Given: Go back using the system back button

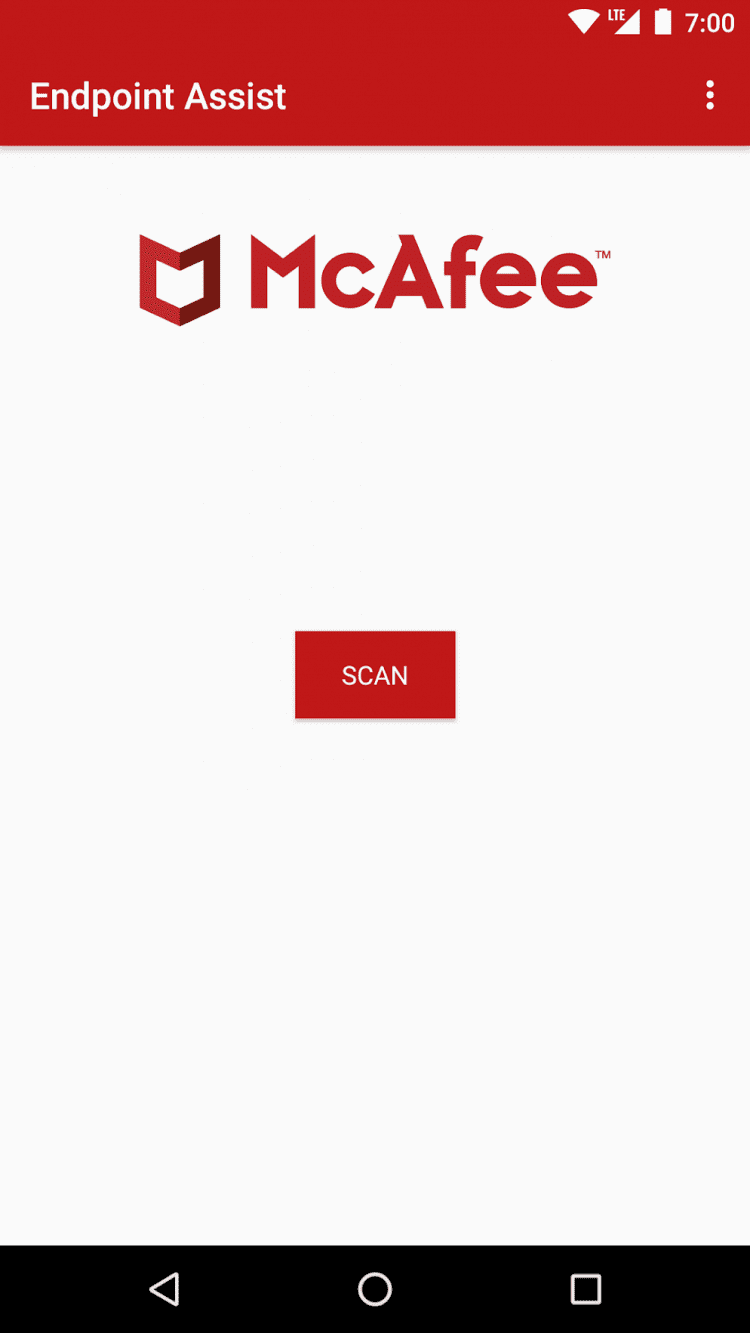Looking at the screenshot, I should [164, 1288].
